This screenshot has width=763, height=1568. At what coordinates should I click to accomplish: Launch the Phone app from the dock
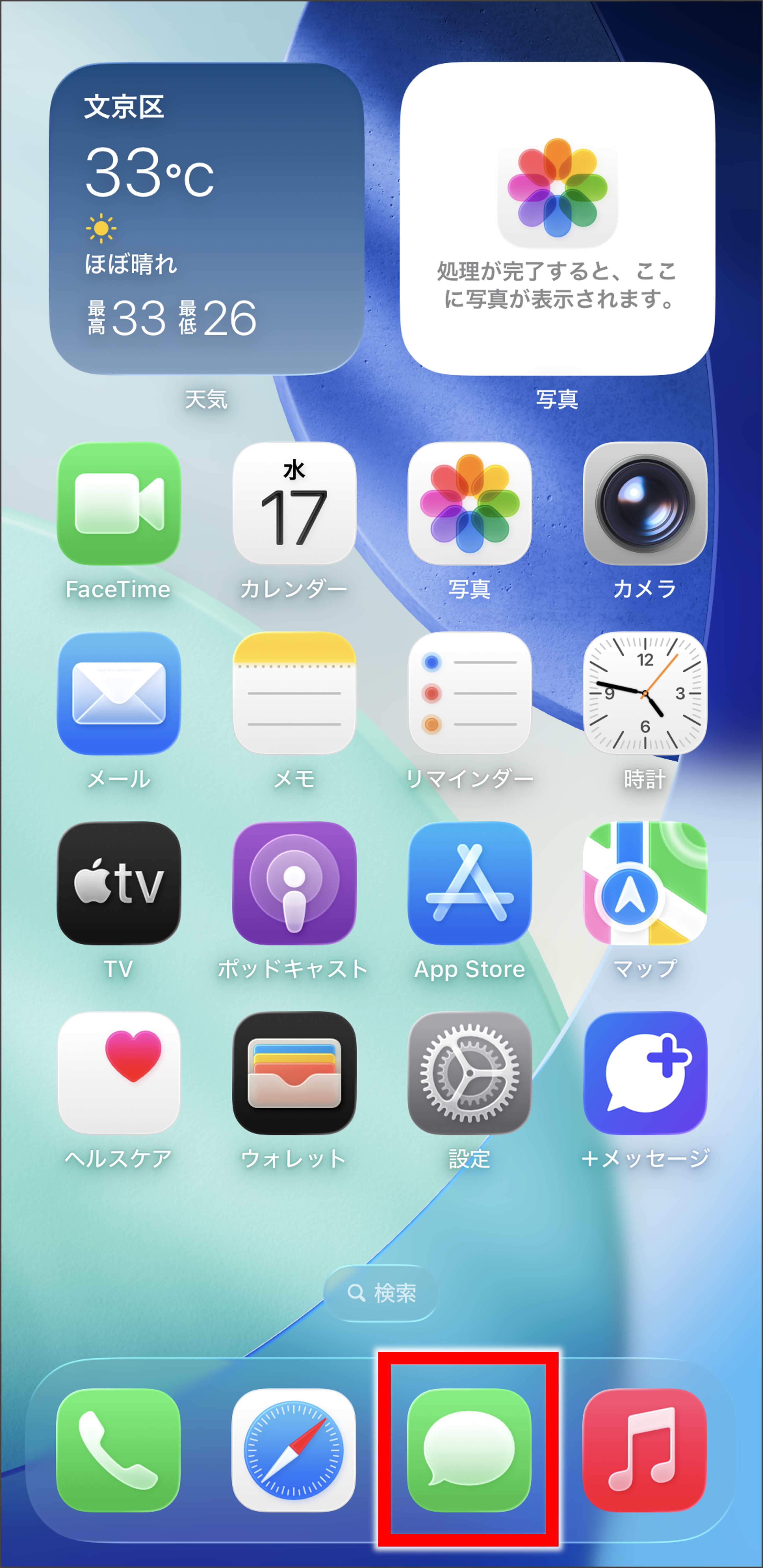coord(118,1449)
